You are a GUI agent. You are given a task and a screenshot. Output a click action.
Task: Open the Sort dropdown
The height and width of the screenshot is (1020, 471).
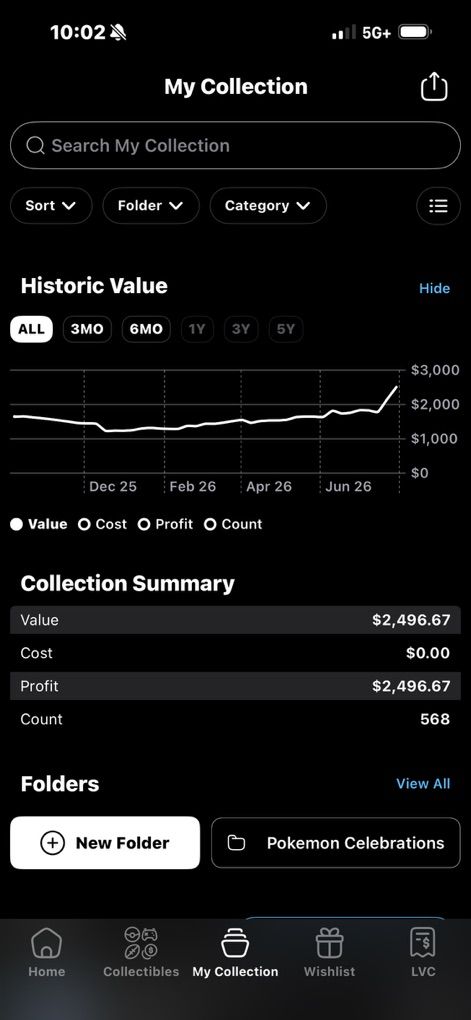point(51,206)
